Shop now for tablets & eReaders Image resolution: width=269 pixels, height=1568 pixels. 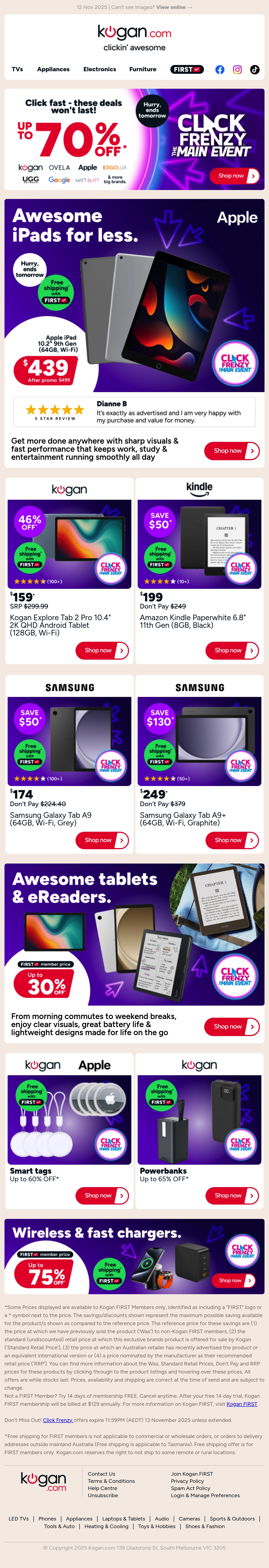232,1026
